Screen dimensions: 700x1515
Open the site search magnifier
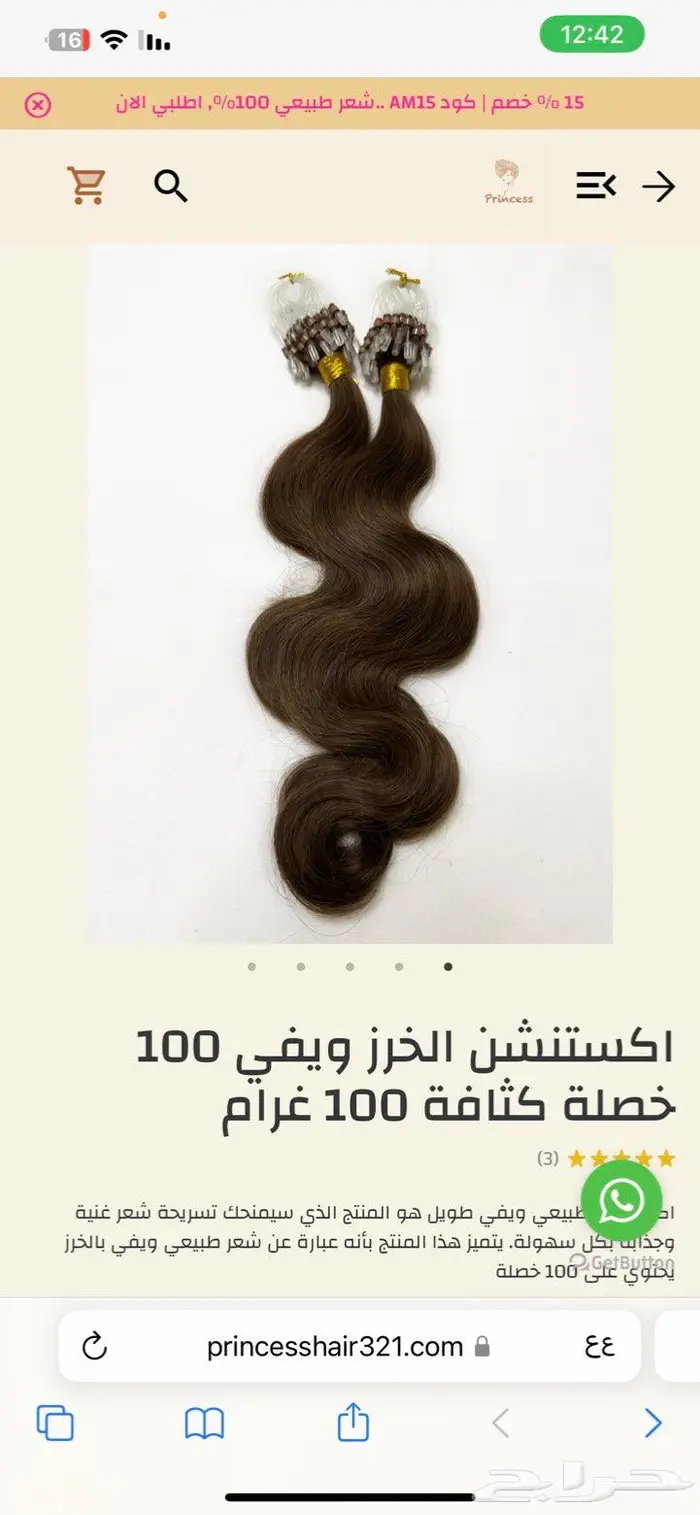(171, 186)
